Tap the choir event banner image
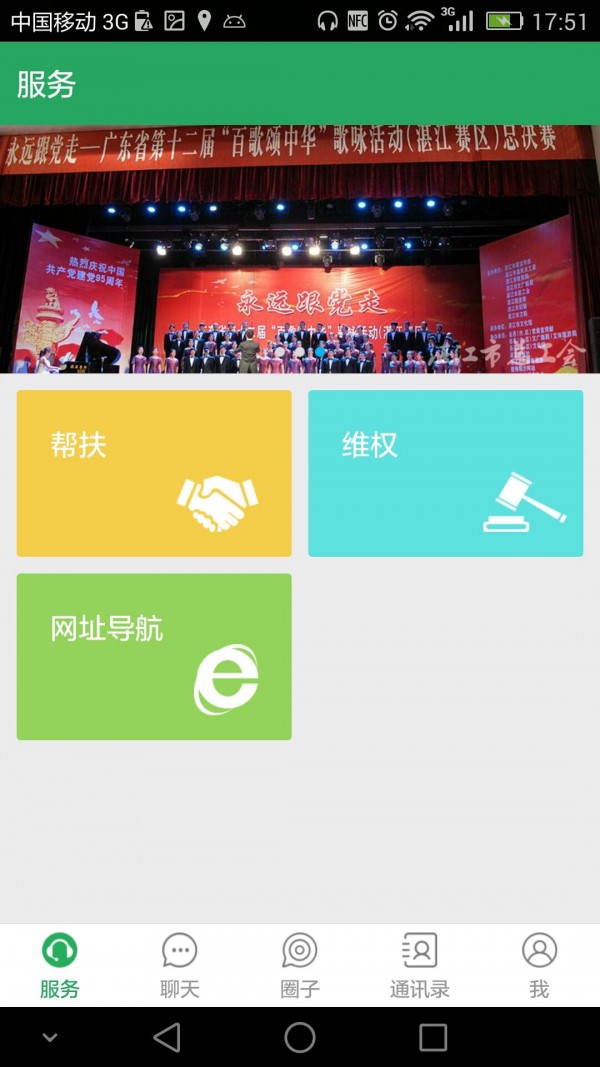 tap(300, 249)
